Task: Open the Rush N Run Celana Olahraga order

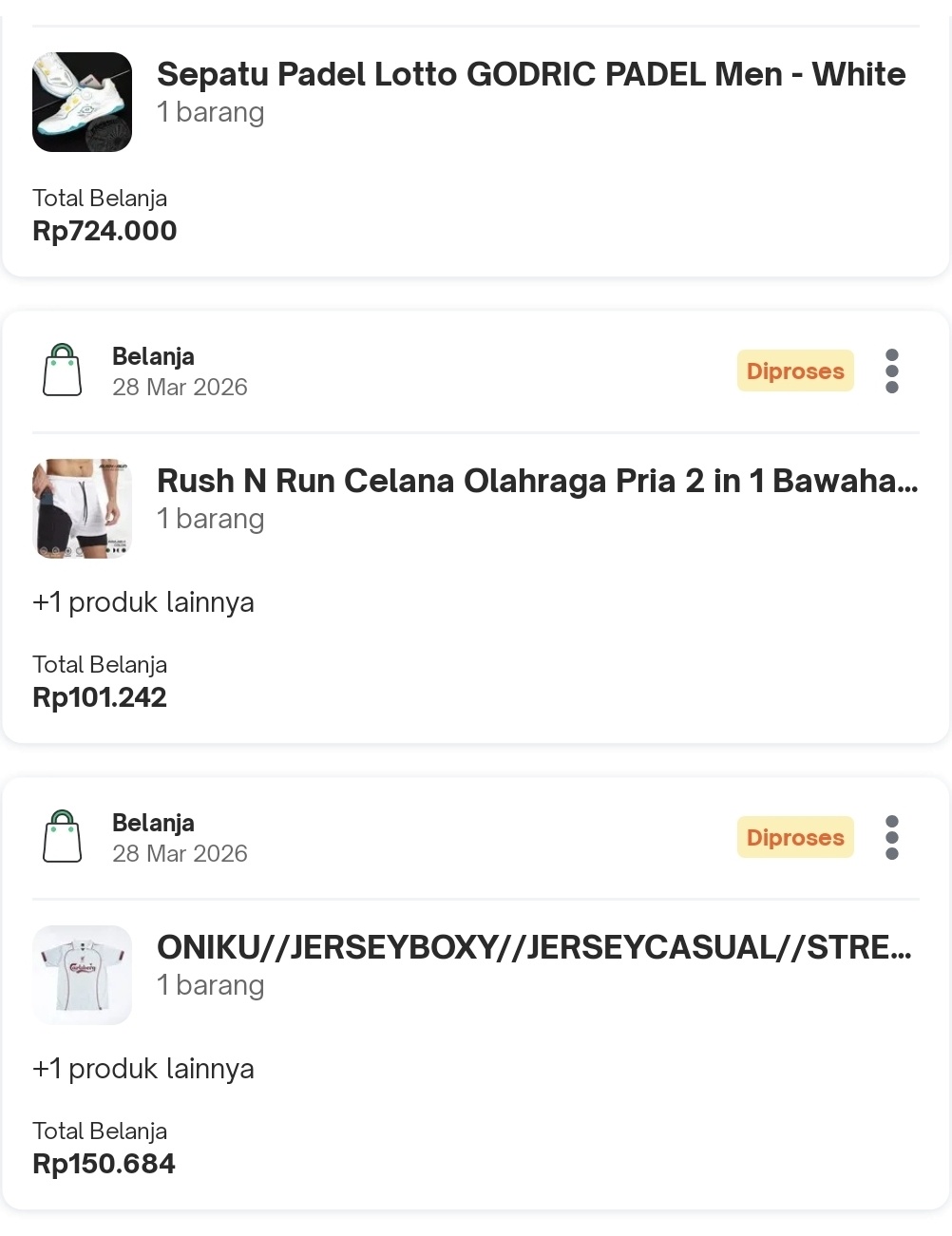Action: (x=537, y=482)
